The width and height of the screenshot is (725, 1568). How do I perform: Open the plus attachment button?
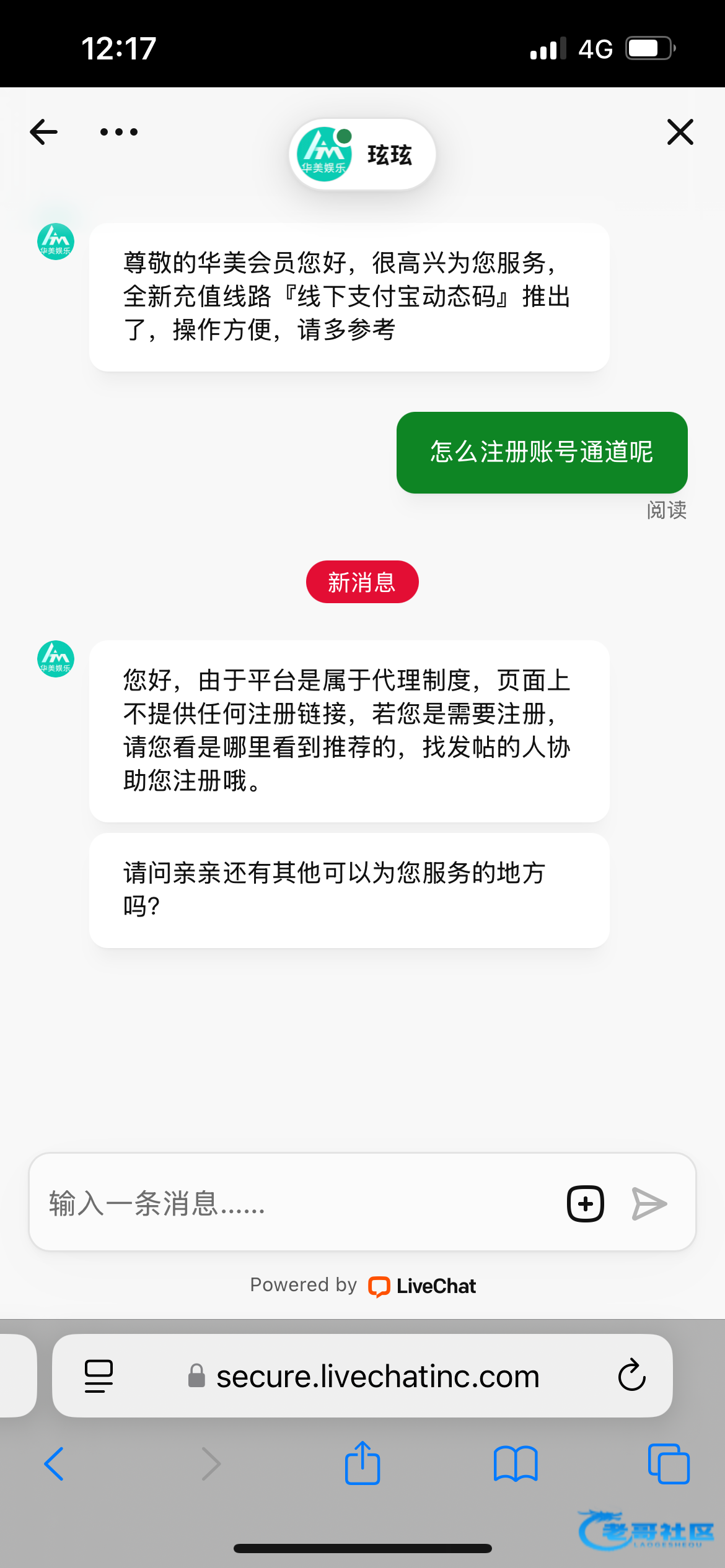[586, 1204]
